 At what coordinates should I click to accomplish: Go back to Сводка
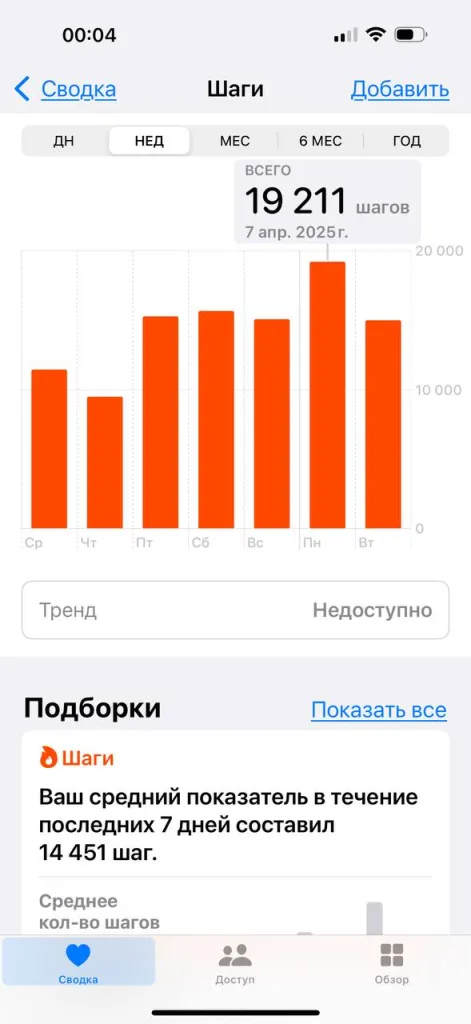(x=65, y=89)
